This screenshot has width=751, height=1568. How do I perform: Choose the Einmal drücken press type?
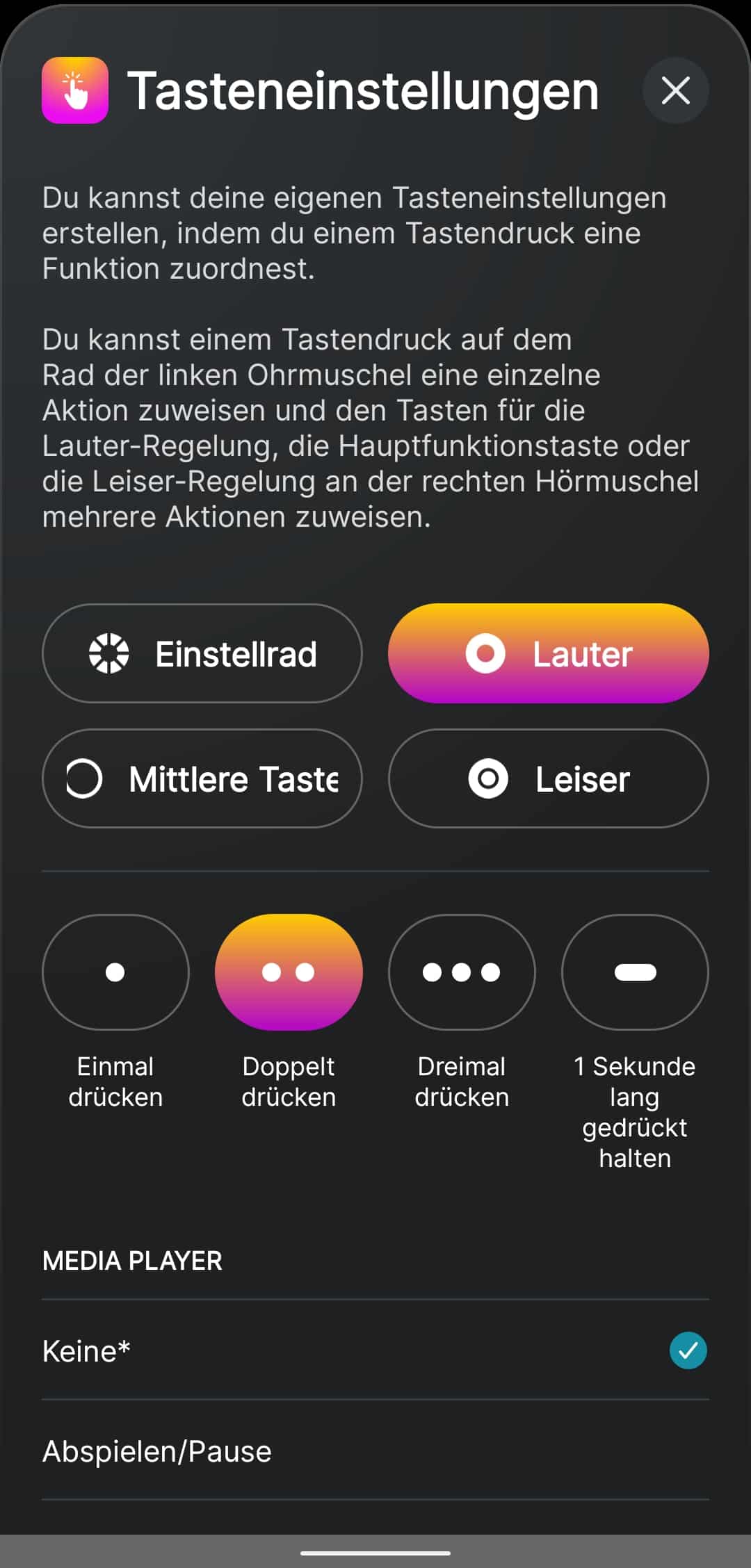[115, 972]
